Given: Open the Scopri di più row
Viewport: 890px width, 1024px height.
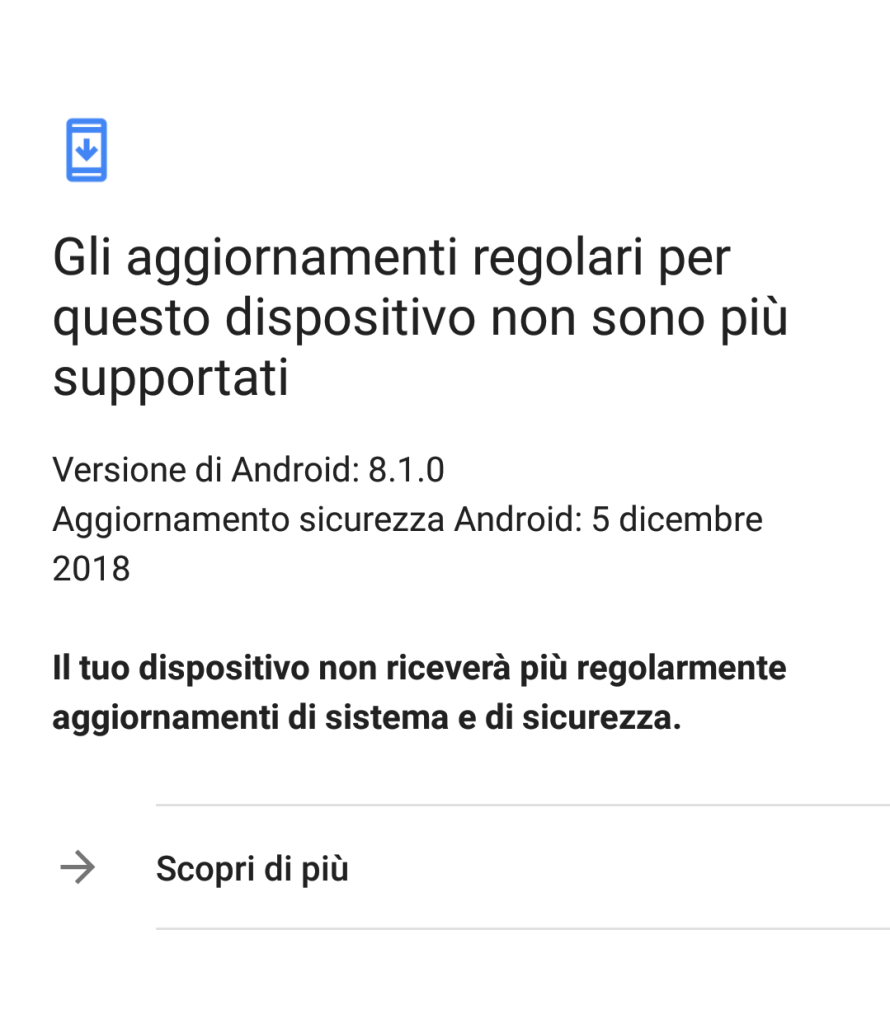Looking at the screenshot, I should click(252, 868).
